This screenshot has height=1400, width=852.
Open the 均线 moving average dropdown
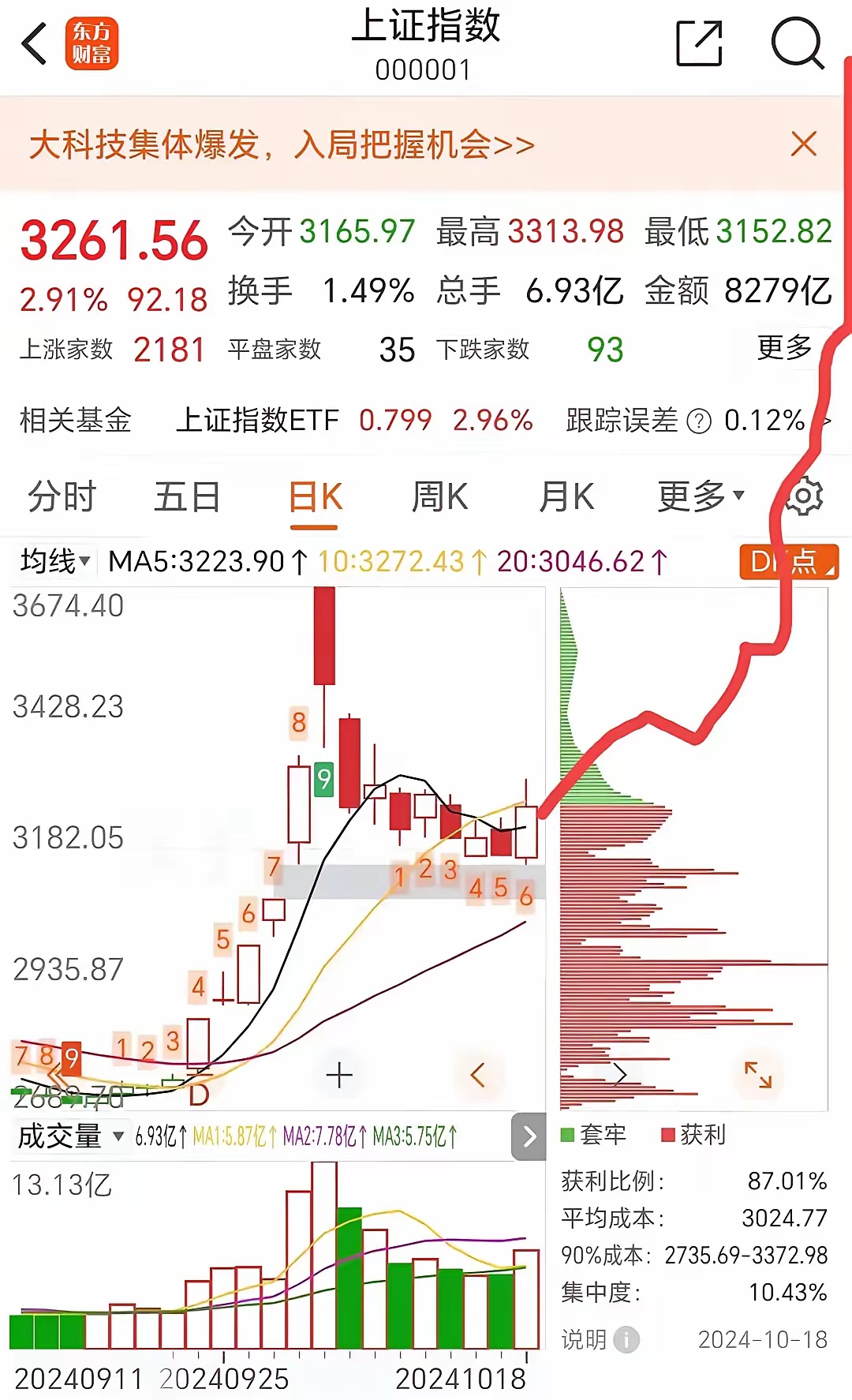coord(54,561)
